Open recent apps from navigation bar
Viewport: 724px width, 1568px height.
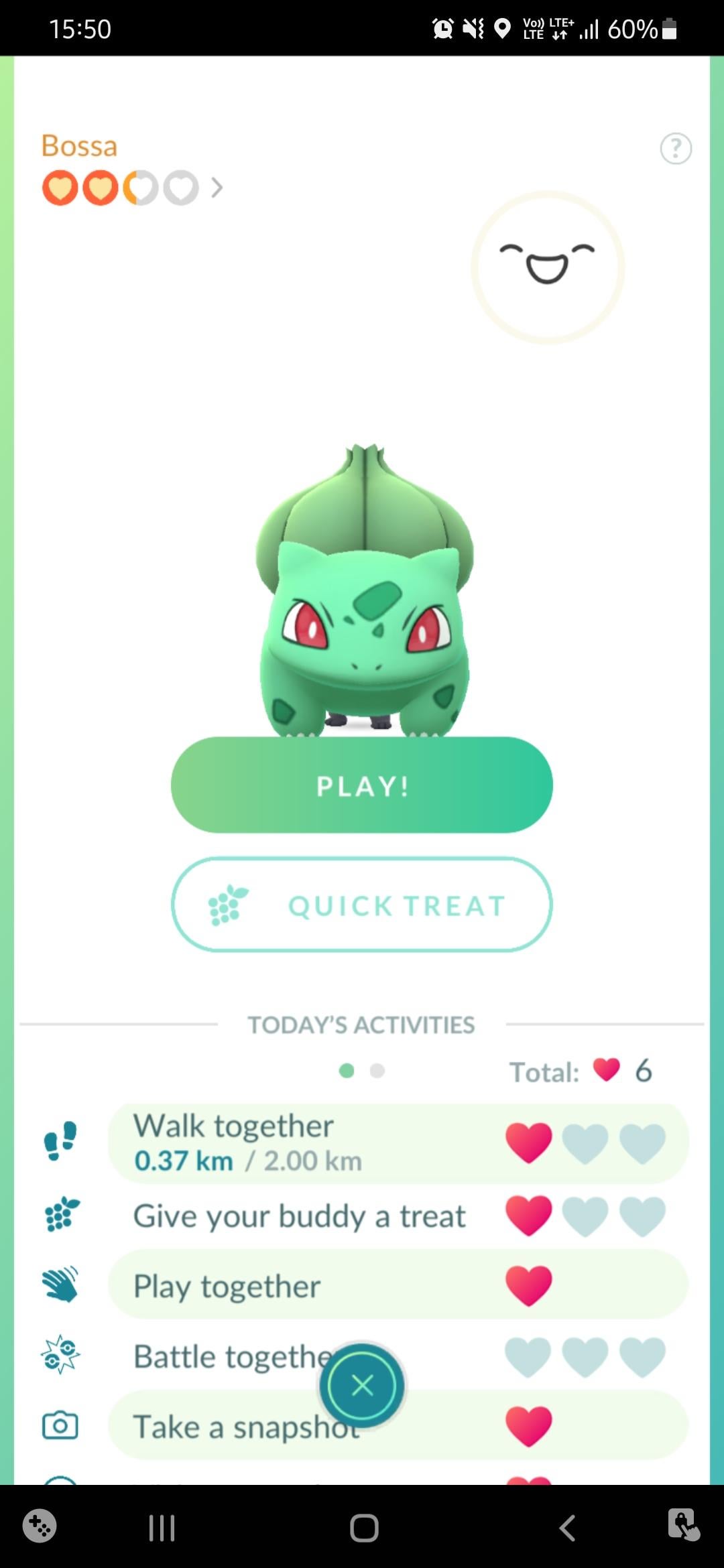(162, 1528)
